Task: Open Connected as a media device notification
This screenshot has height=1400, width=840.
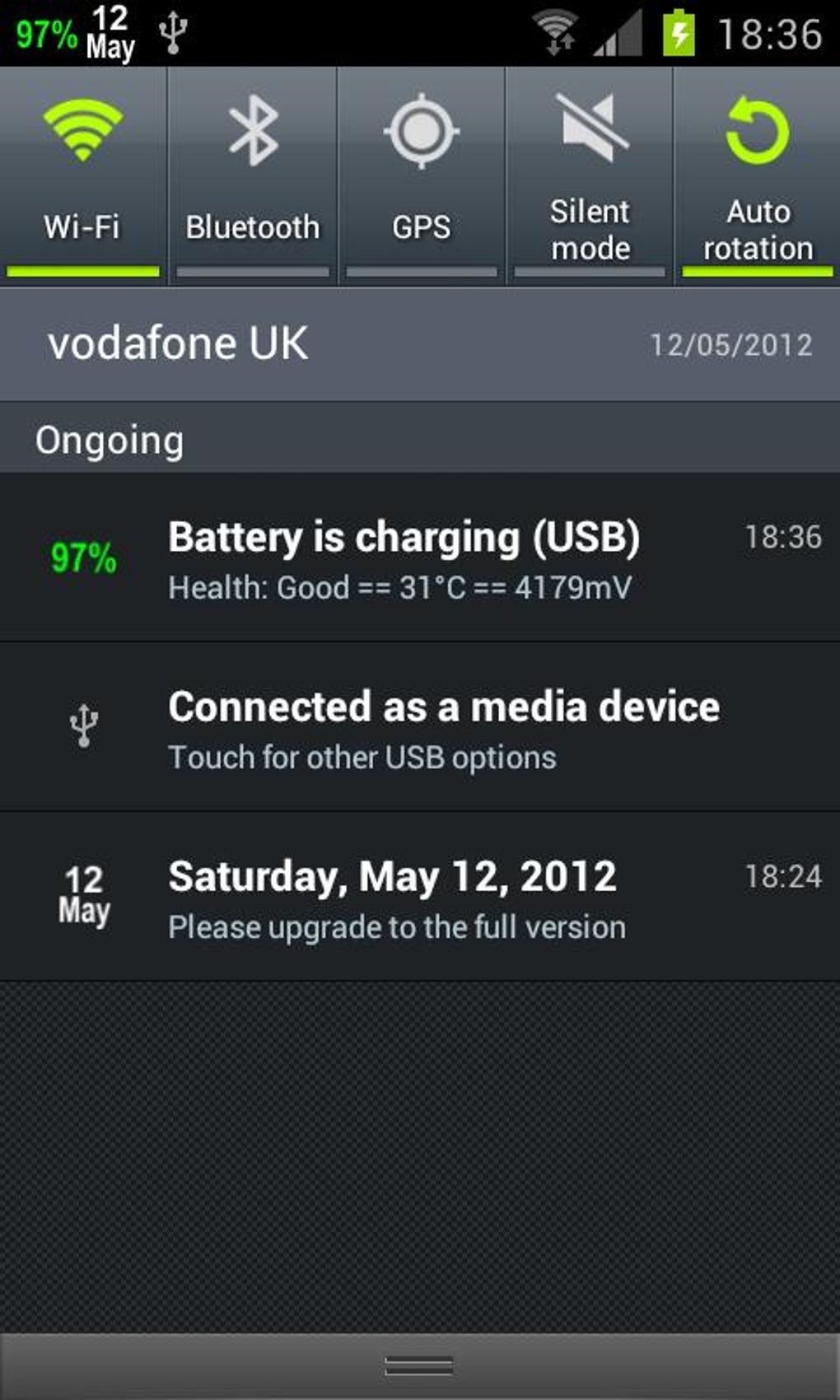Action: point(420,728)
